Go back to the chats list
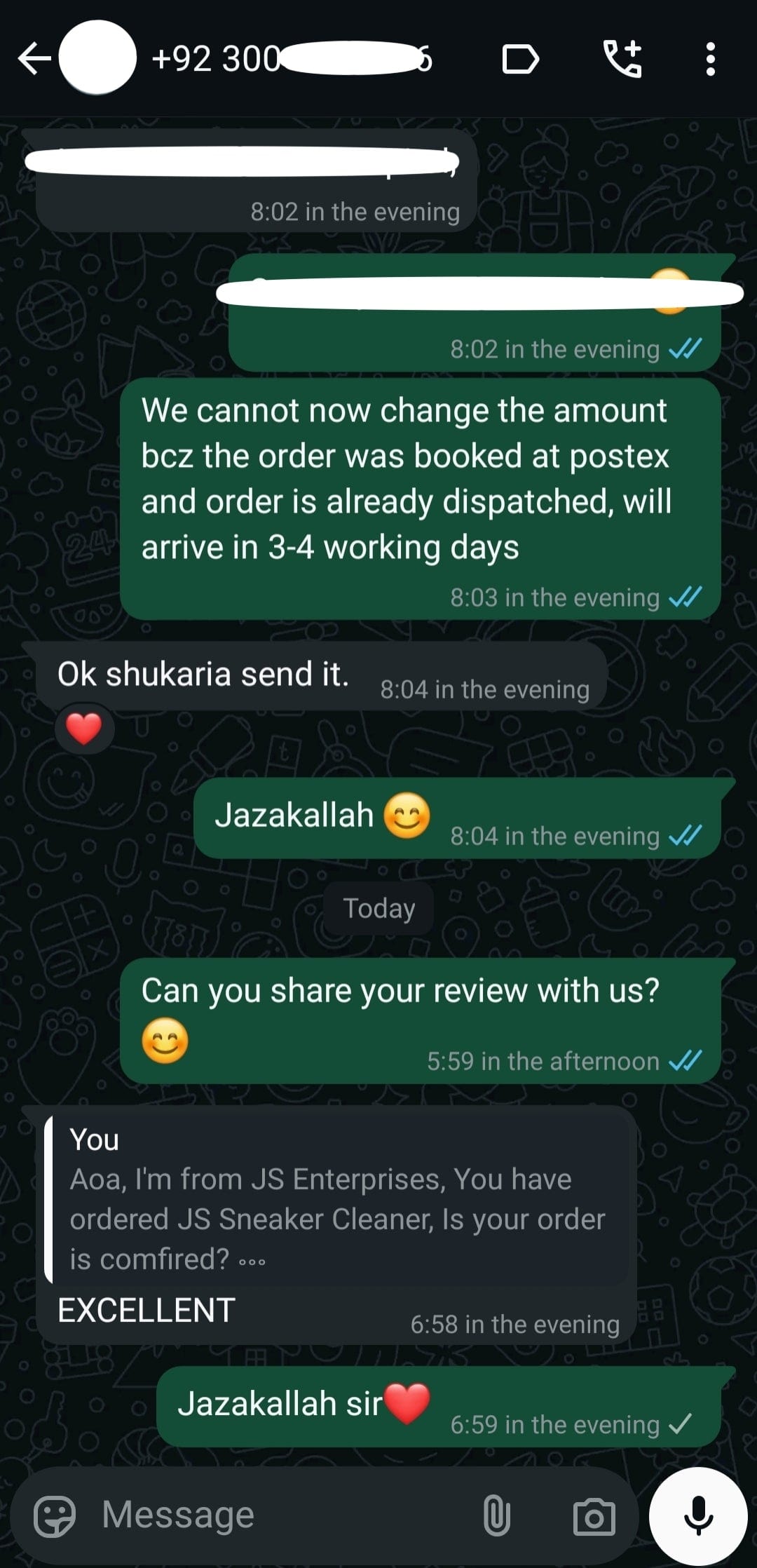Screen dimensions: 757x1568 [x=34, y=59]
